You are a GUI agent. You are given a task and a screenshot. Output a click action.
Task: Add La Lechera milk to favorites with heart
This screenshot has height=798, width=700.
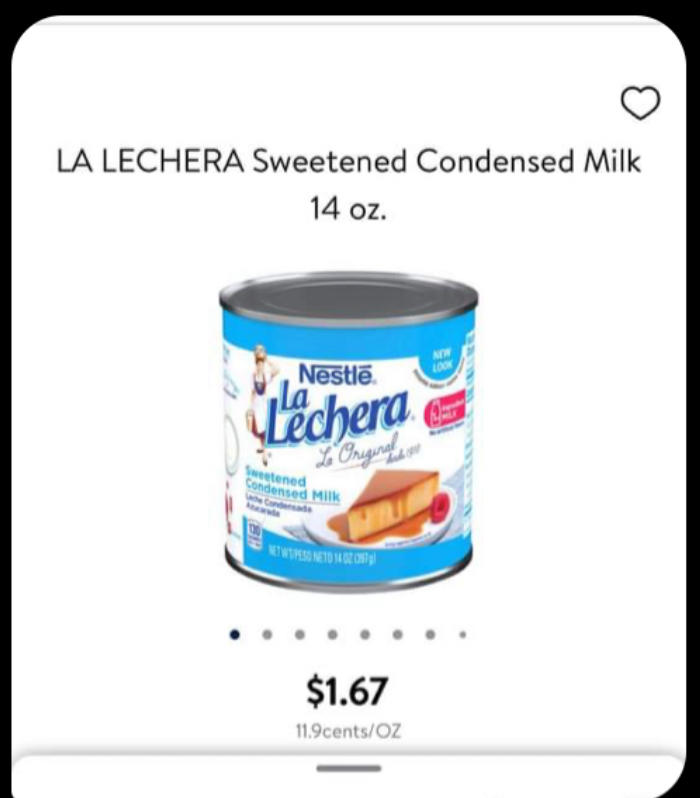point(640,102)
